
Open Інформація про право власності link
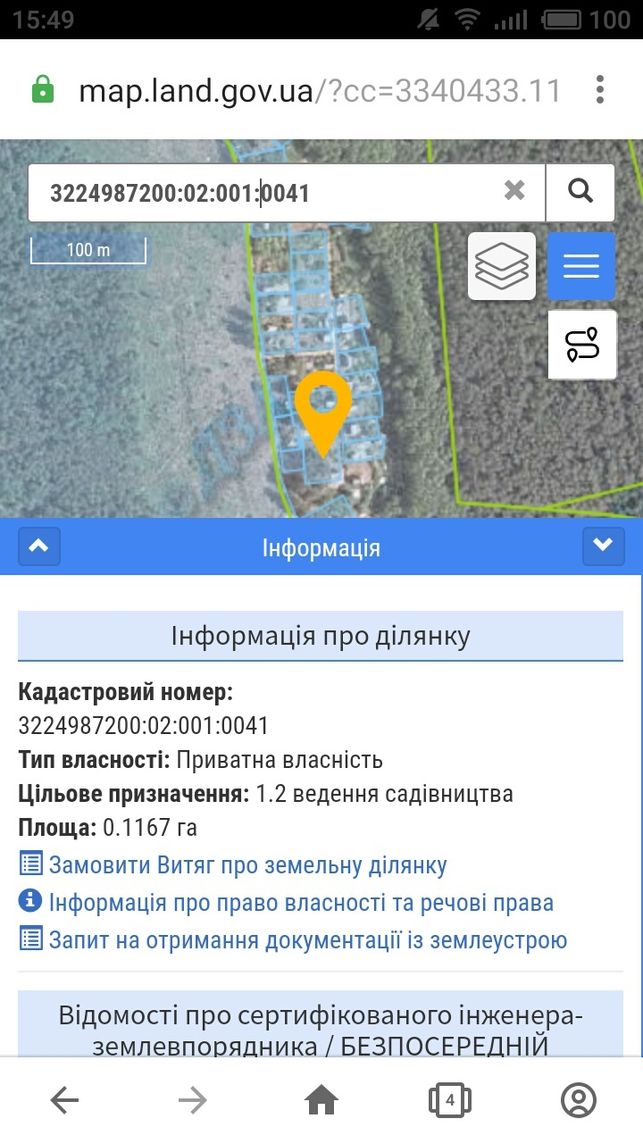[286, 902]
